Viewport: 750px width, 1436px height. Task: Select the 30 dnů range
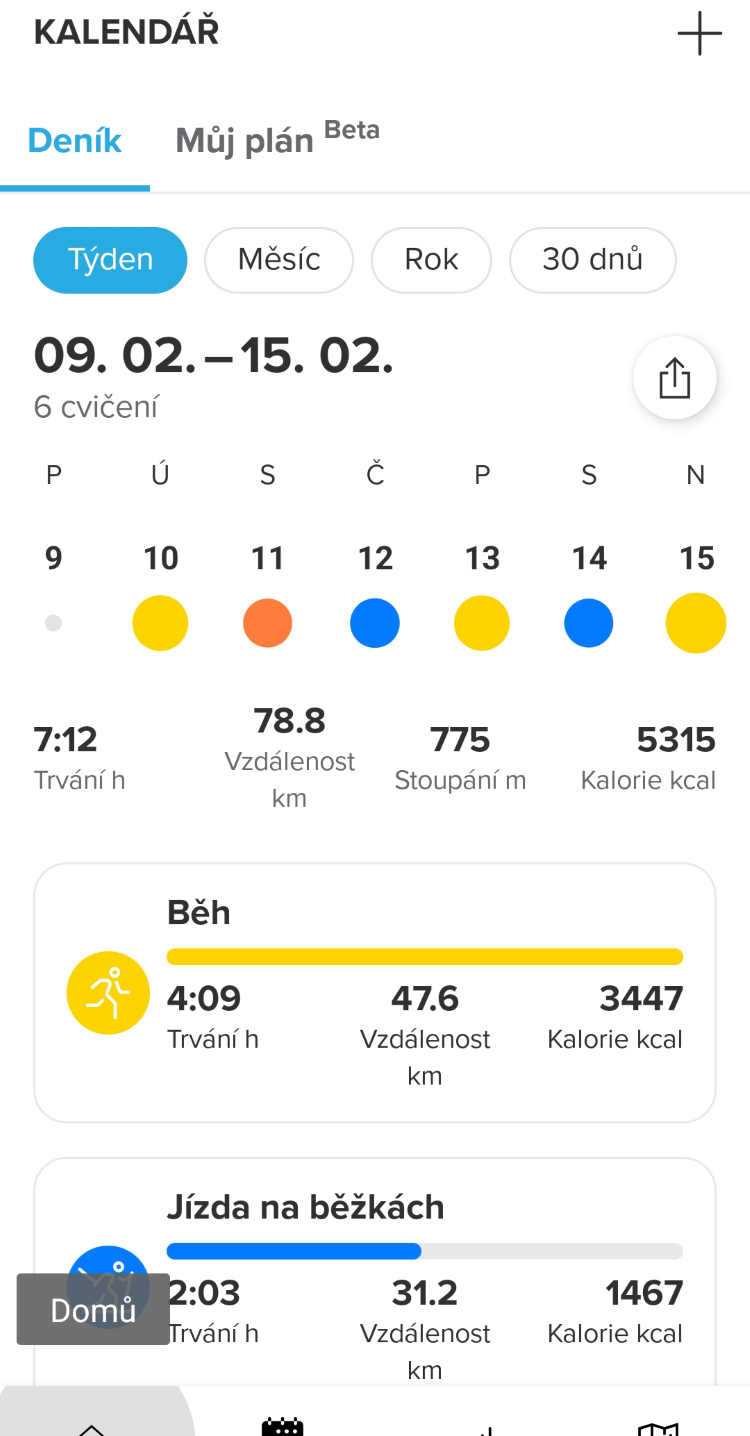[592, 260]
